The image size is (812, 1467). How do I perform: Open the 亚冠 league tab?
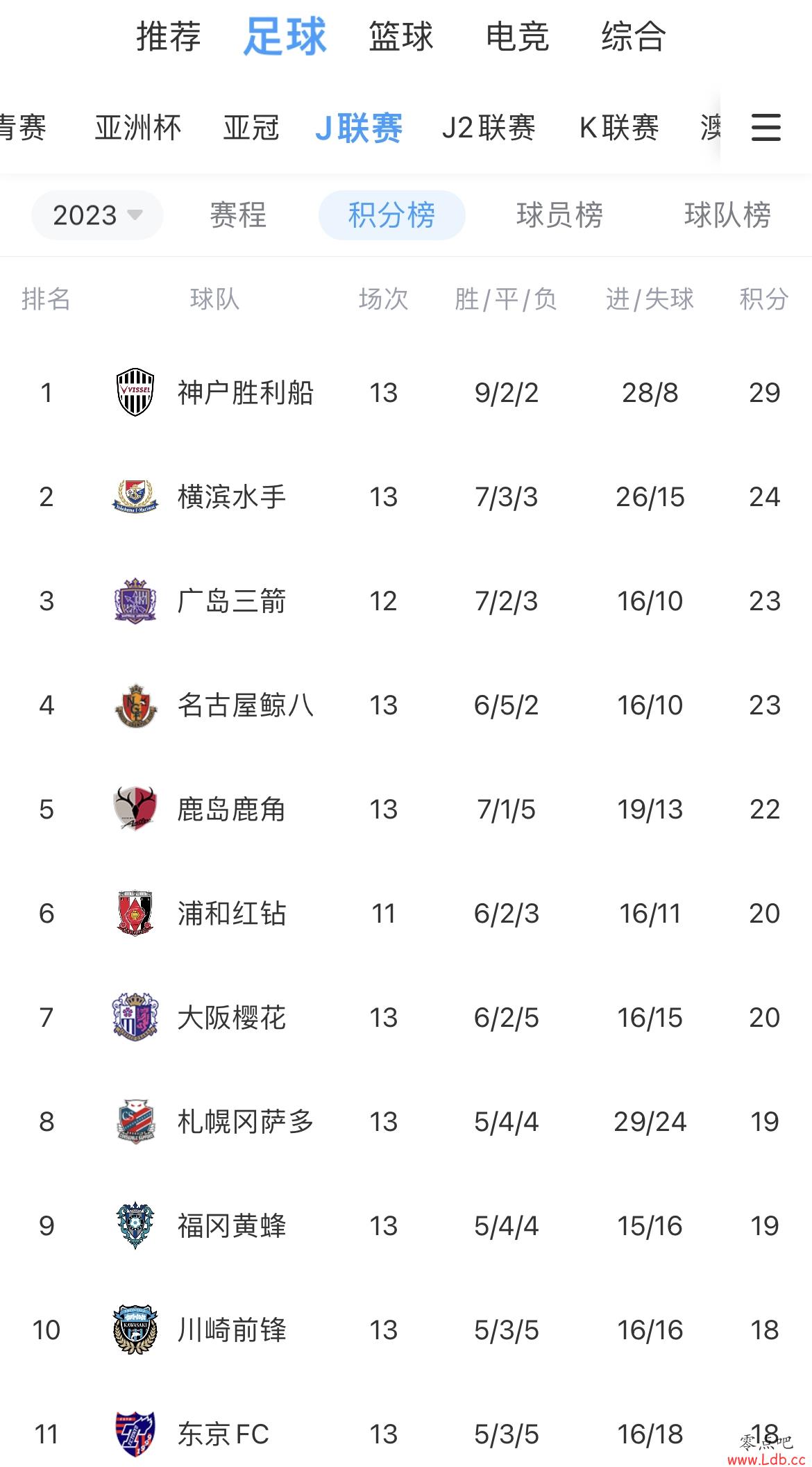[251, 128]
